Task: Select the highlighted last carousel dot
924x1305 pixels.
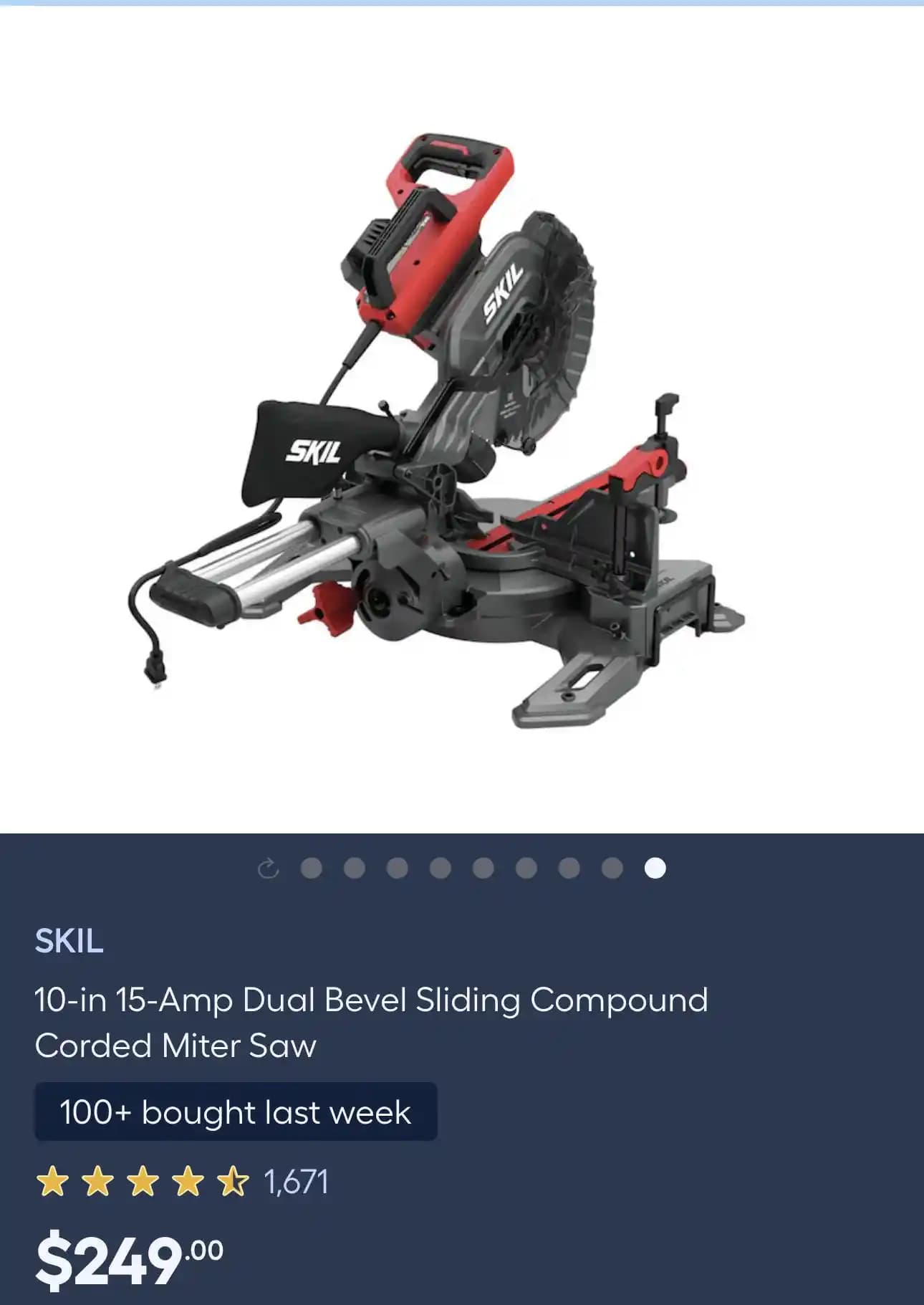Action: [x=655, y=868]
